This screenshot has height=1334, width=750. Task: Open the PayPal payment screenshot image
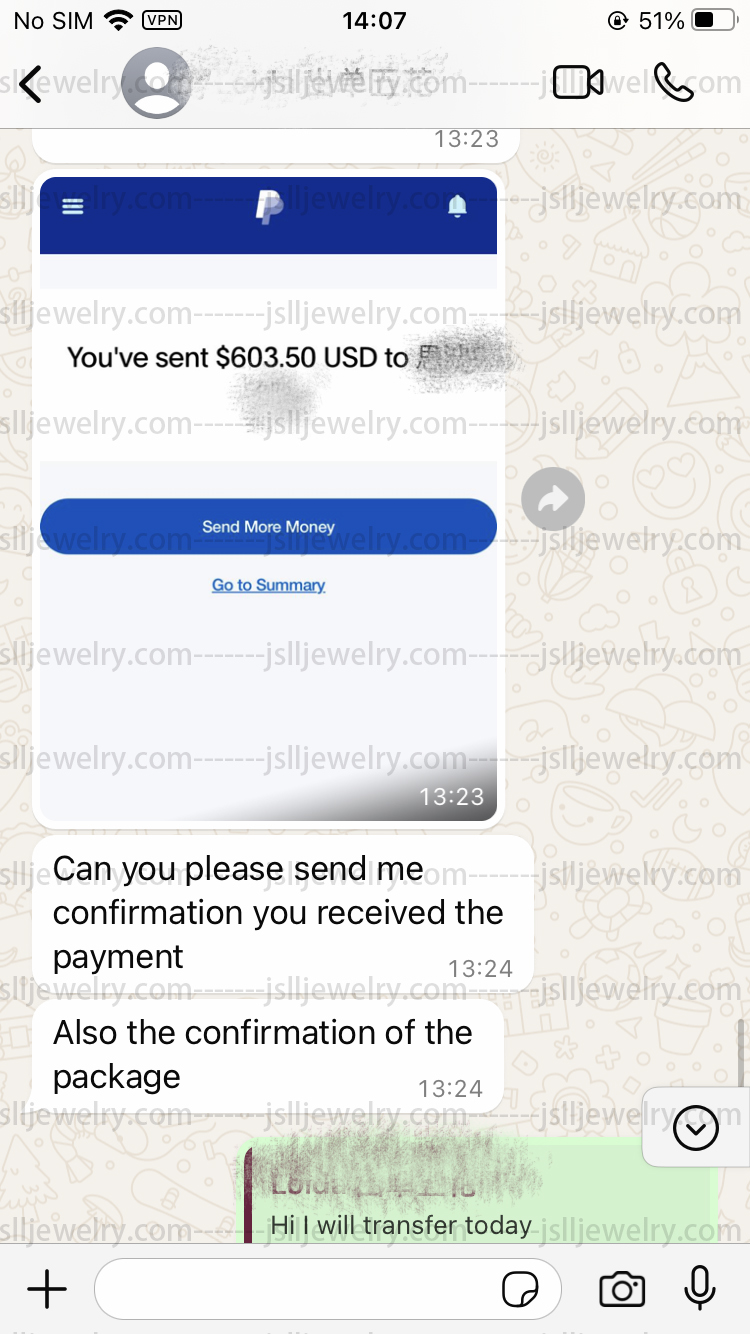[x=268, y=499]
